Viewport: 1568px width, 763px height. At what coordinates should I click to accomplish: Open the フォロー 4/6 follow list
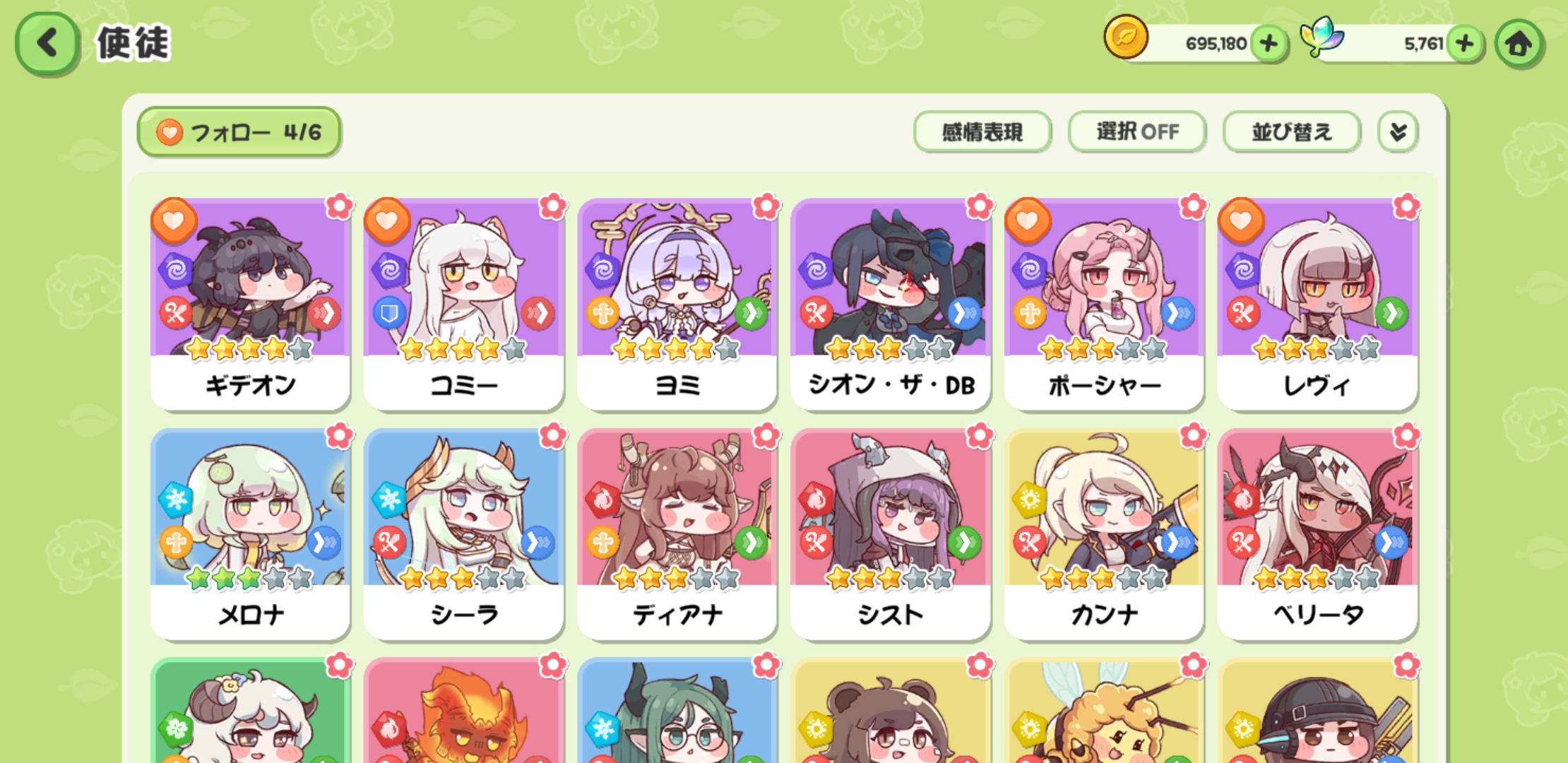[239, 132]
